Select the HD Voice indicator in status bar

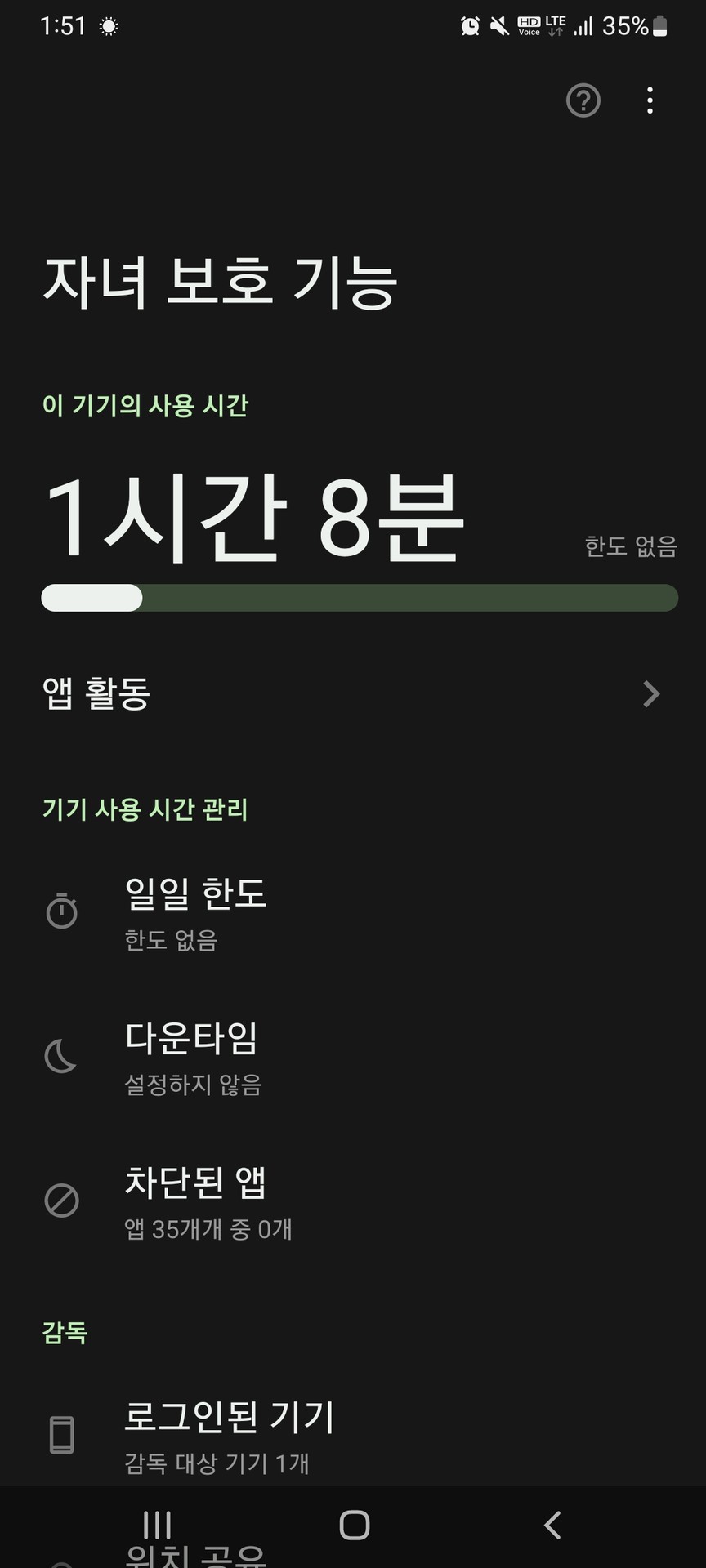coord(529,26)
